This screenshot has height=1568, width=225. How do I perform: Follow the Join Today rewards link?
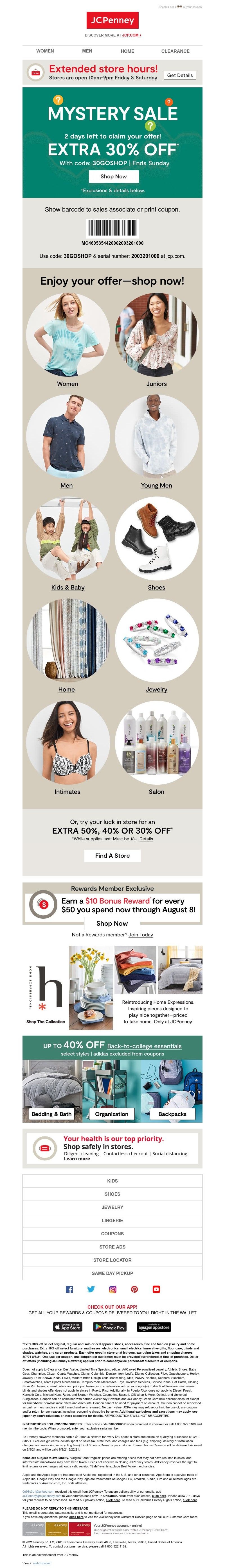pos(141,935)
